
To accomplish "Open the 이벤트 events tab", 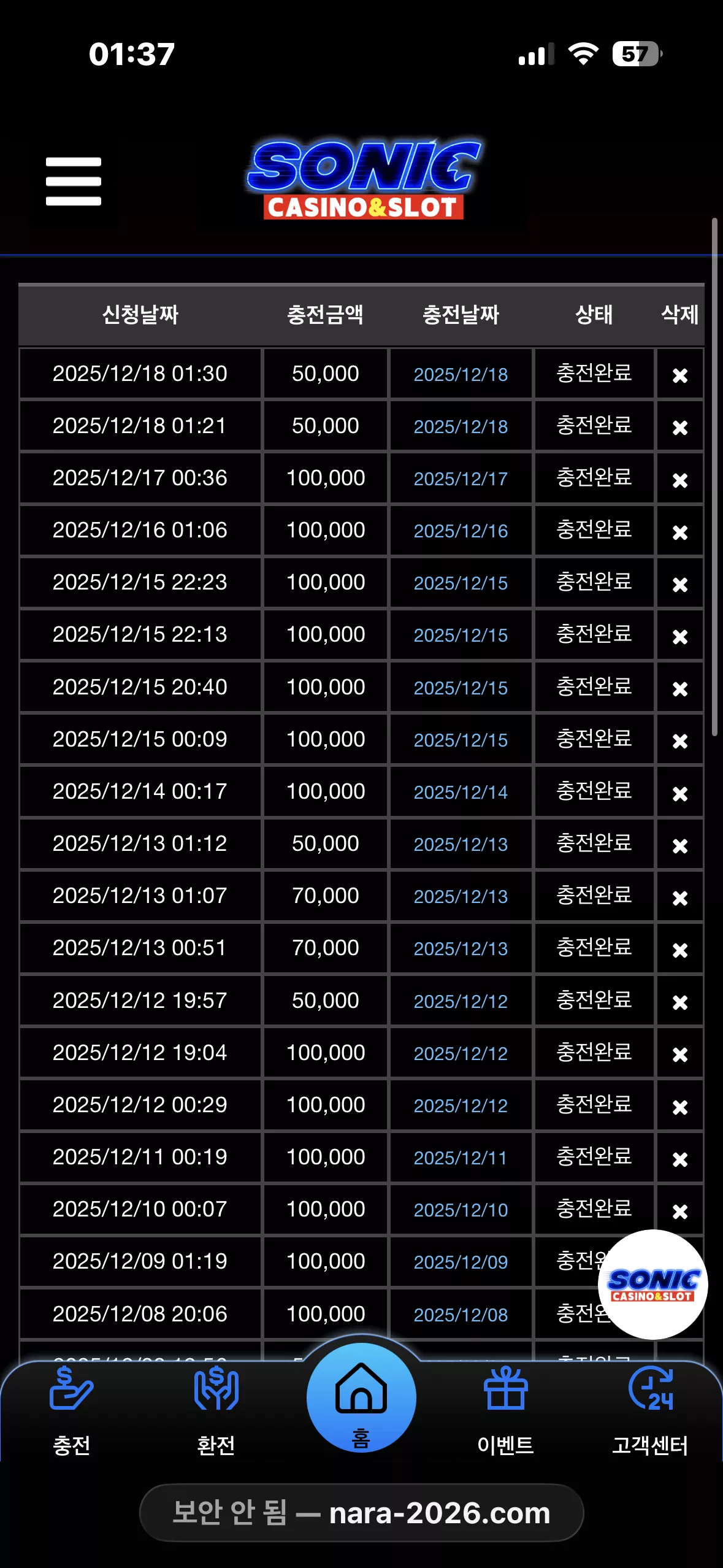I will (505, 1412).
